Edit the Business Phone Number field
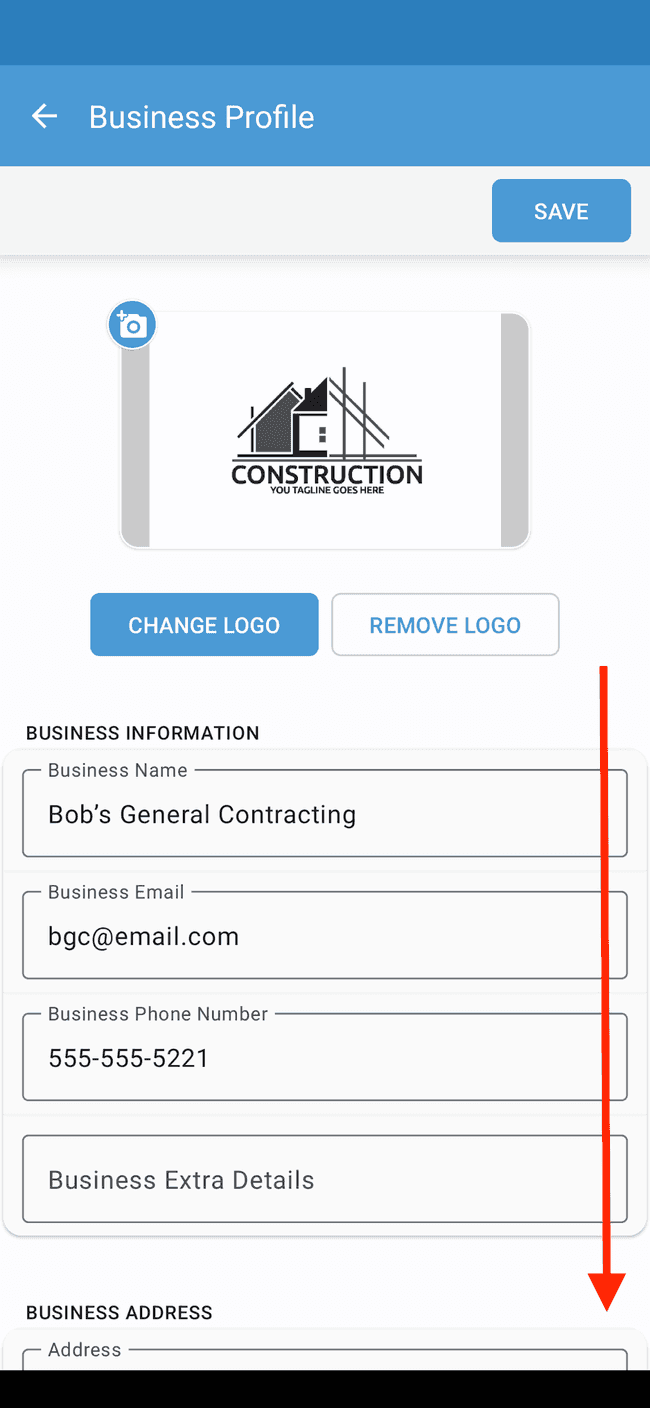Viewport: 650px width, 1408px height. tap(325, 1057)
